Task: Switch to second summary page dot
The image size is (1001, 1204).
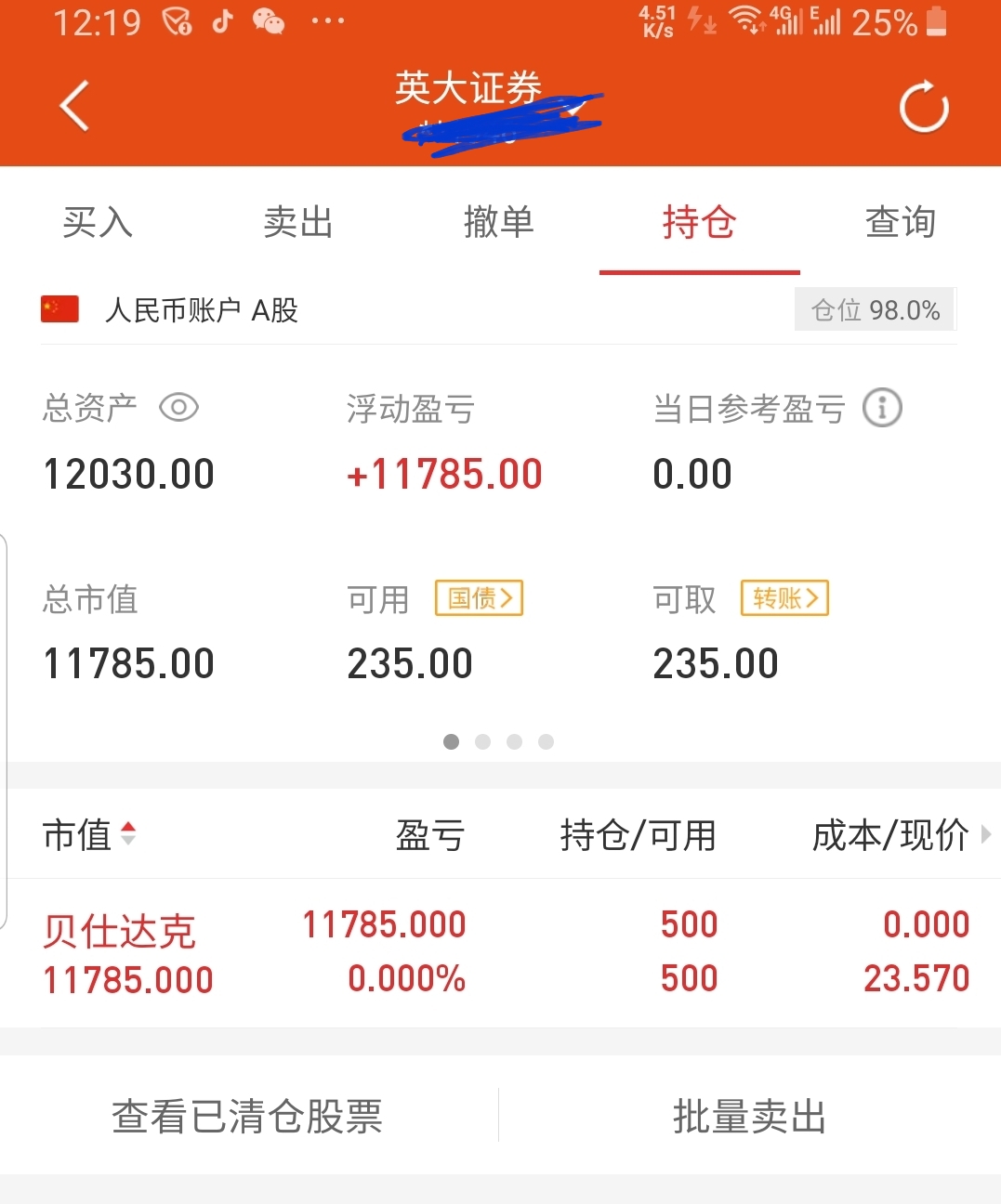Action: pyautogui.click(x=483, y=741)
